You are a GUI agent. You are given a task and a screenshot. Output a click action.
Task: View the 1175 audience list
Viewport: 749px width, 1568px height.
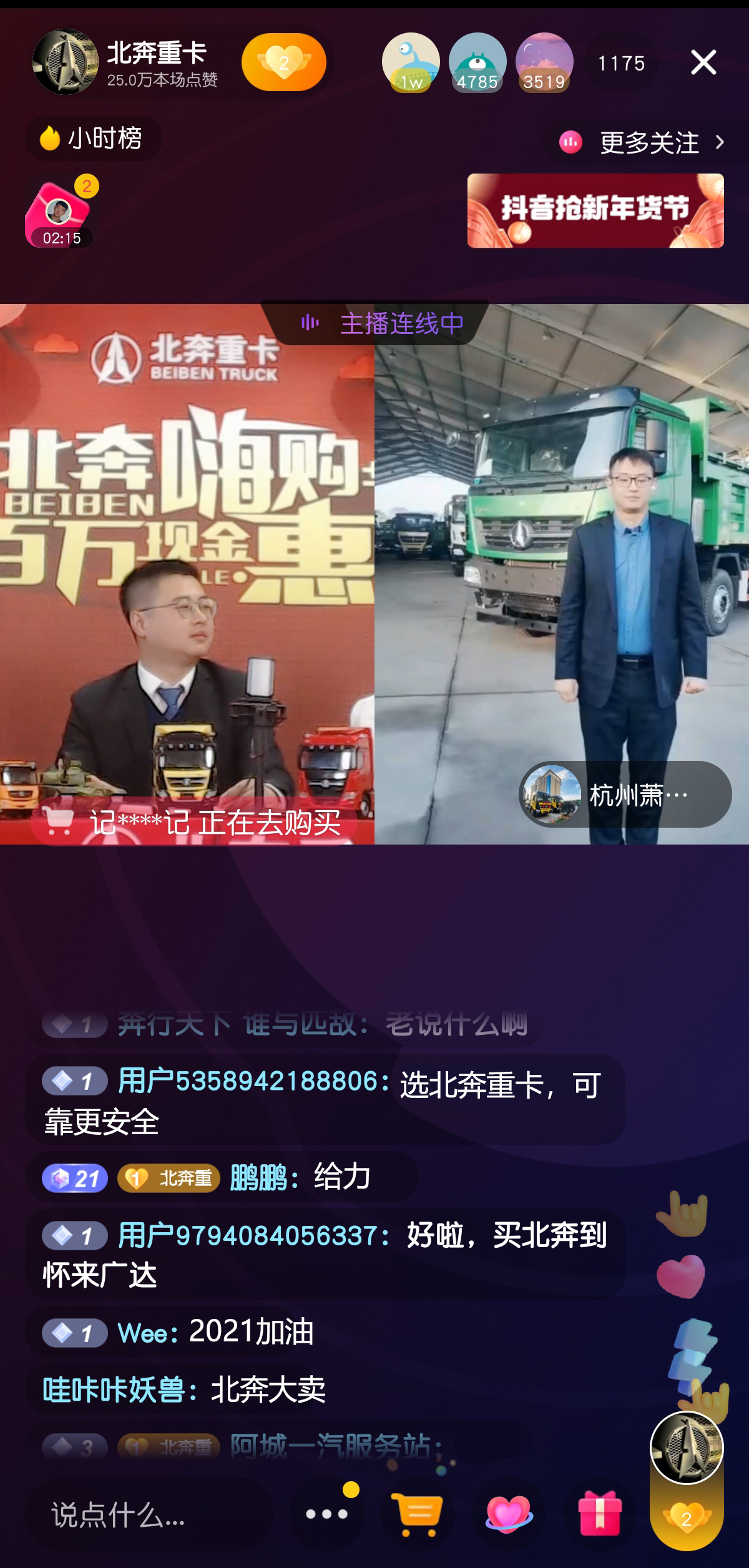[x=621, y=63]
